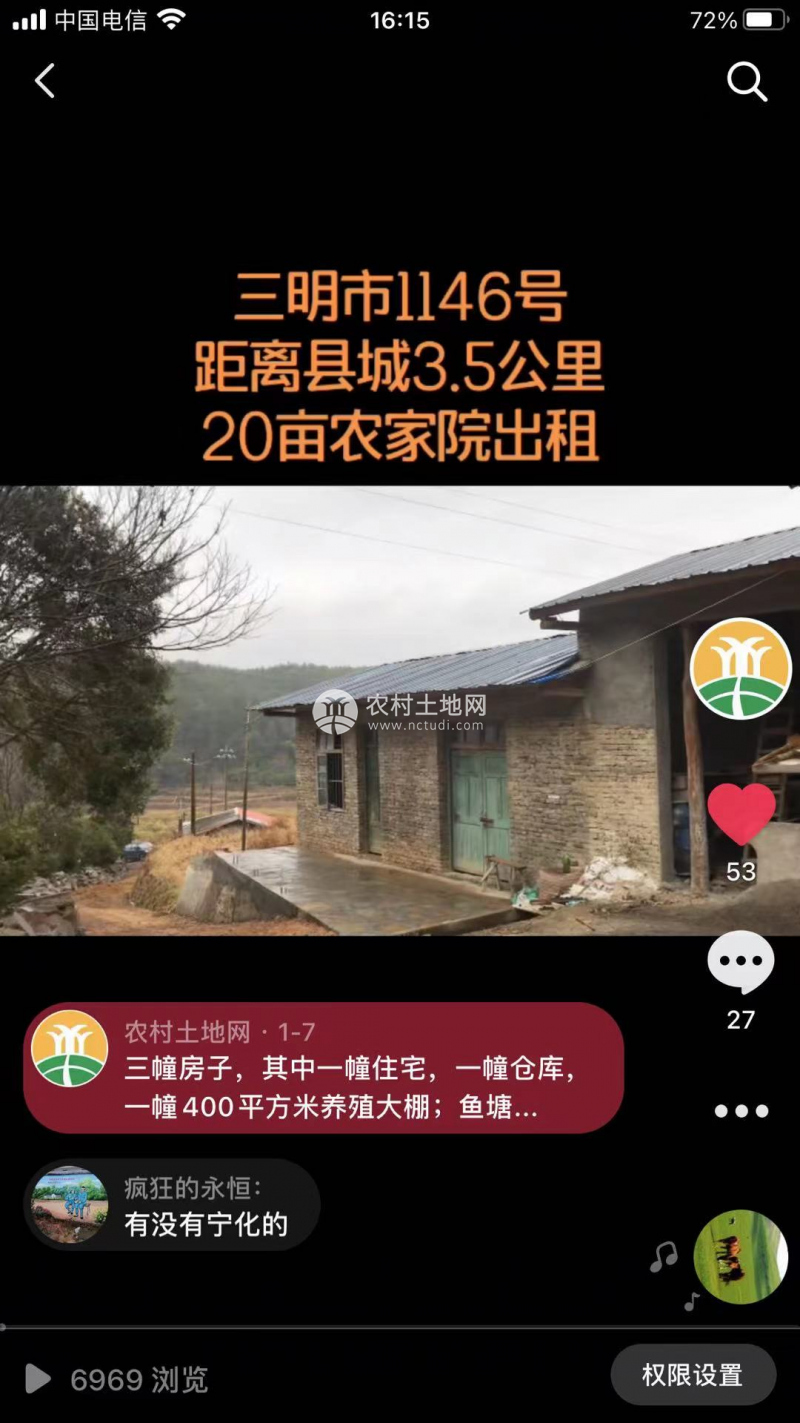Tap the play icon beside 6969 浏览
800x1423 pixels.
click(37, 1380)
